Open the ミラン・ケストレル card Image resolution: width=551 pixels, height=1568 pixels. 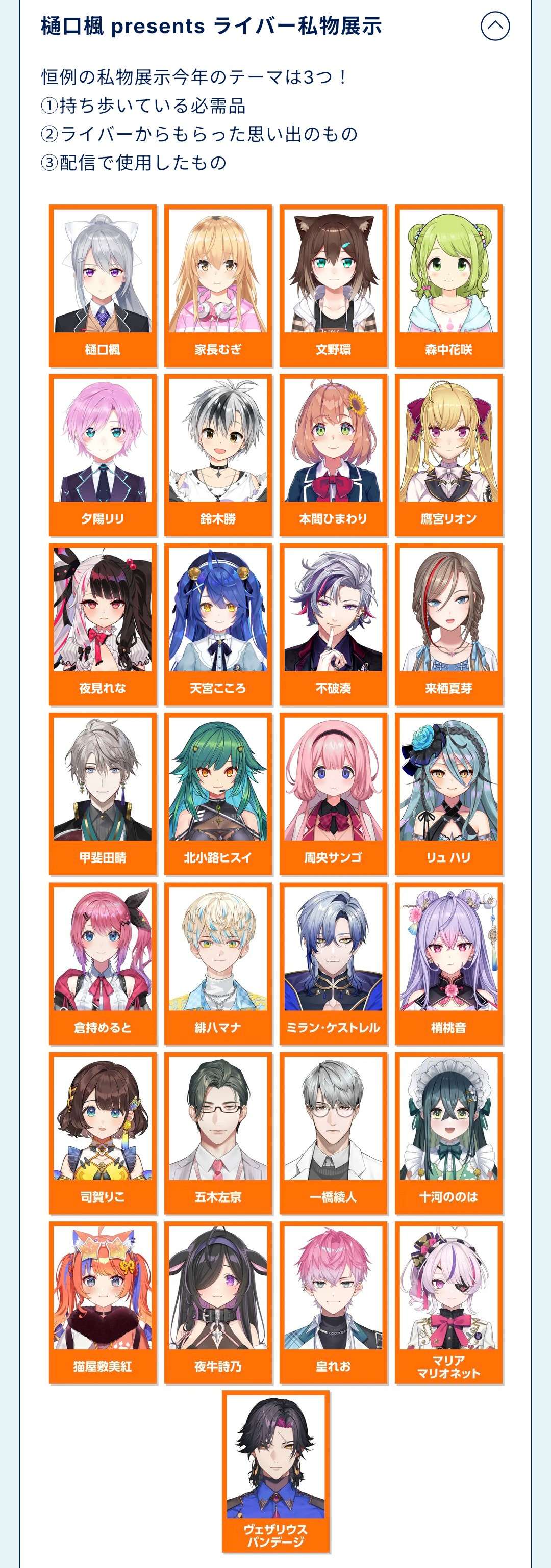(x=333, y=963)
